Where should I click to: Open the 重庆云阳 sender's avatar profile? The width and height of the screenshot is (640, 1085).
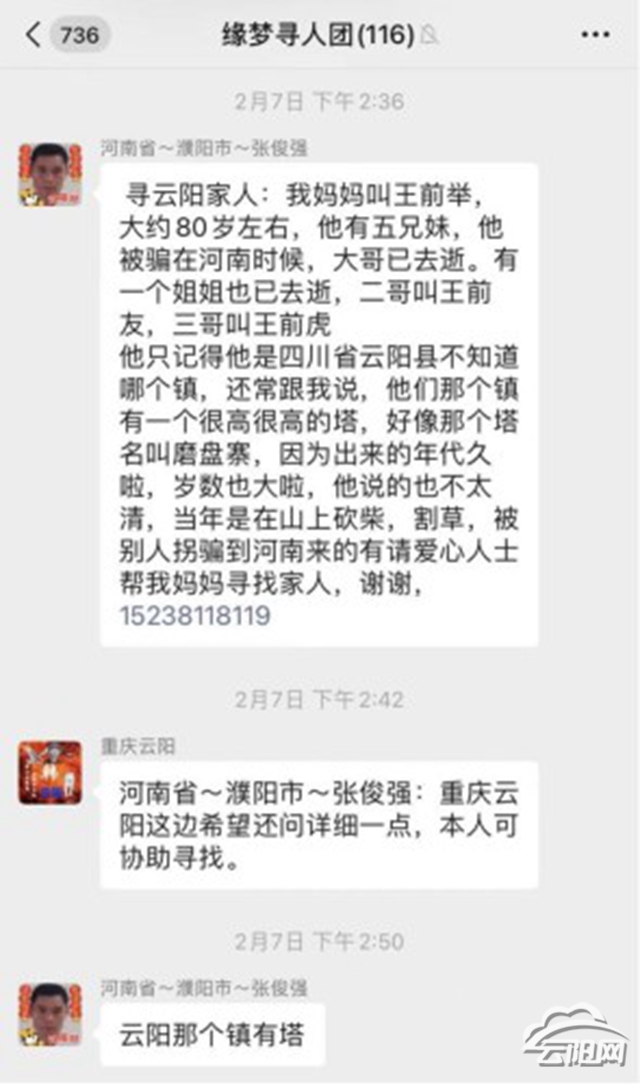[49, 772]
